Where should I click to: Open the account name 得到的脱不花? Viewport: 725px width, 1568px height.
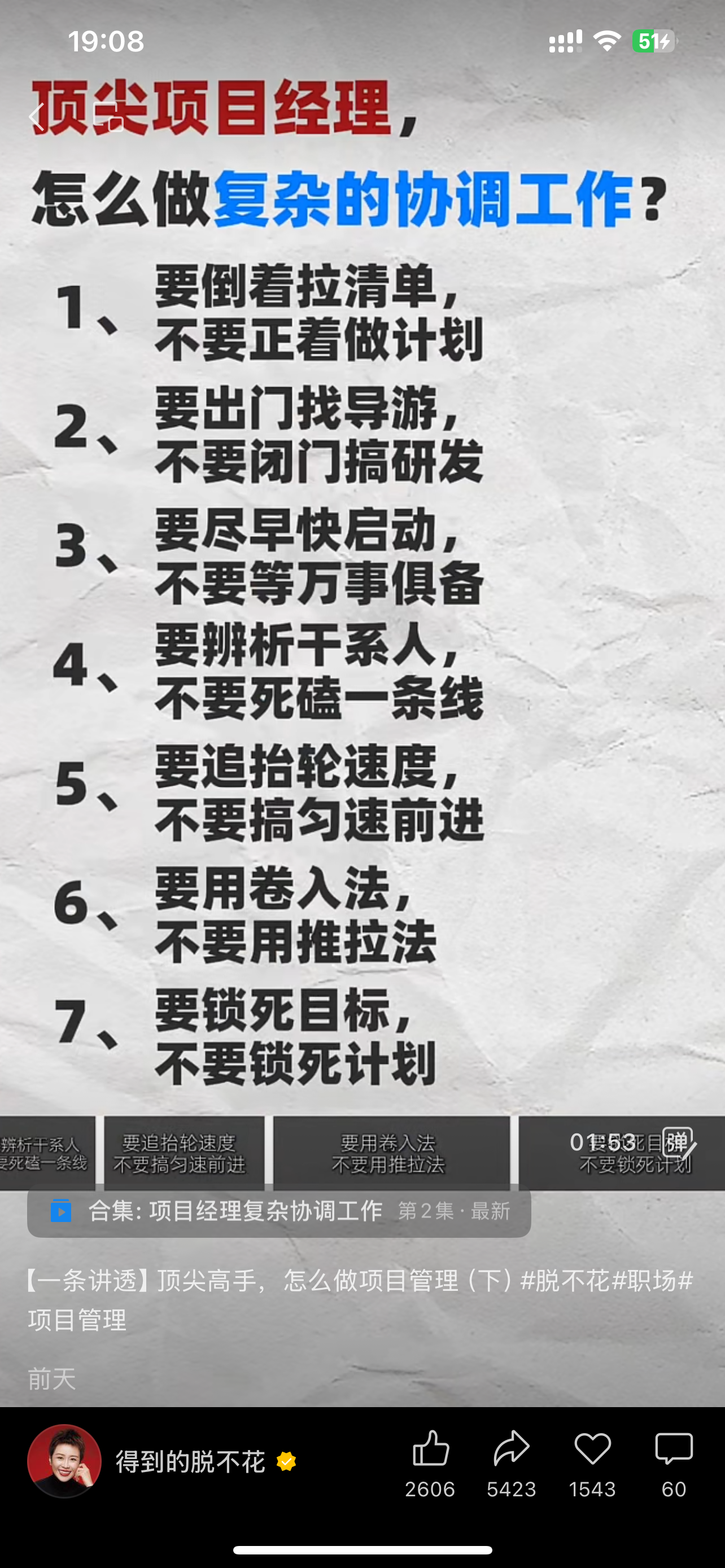coord(190,1461)
